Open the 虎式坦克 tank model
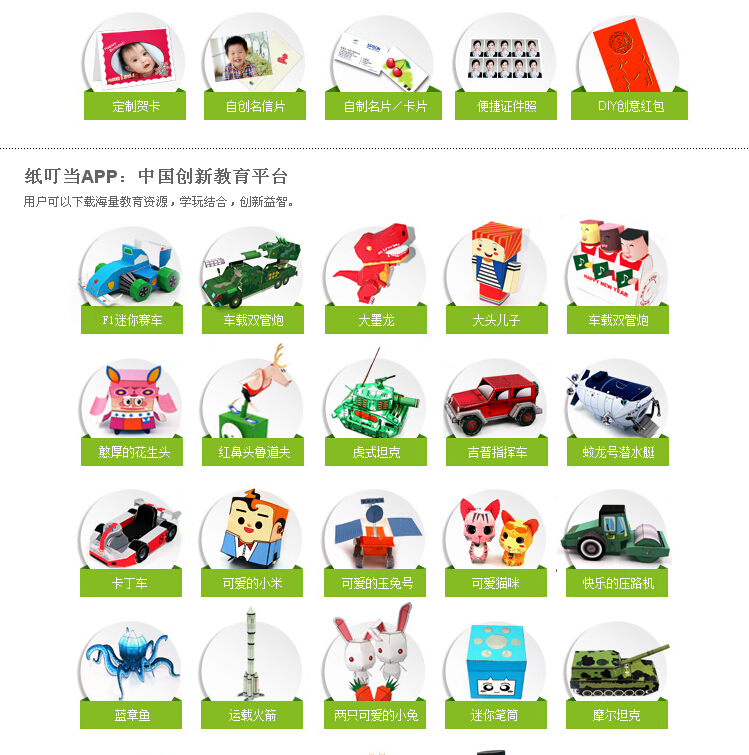Screen dimensions: 749x755 pos(376,452)
